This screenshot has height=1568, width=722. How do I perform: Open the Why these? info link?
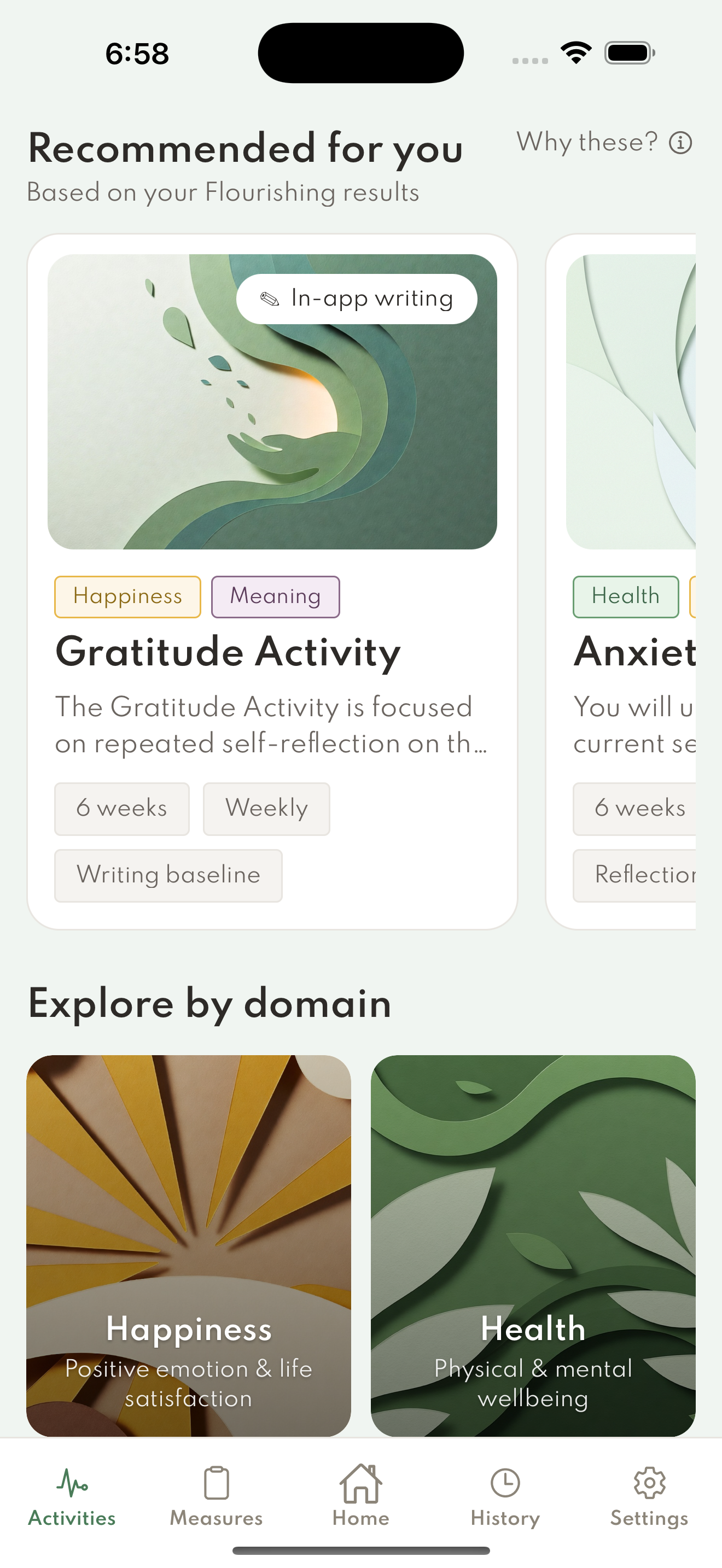pos(604,143)
